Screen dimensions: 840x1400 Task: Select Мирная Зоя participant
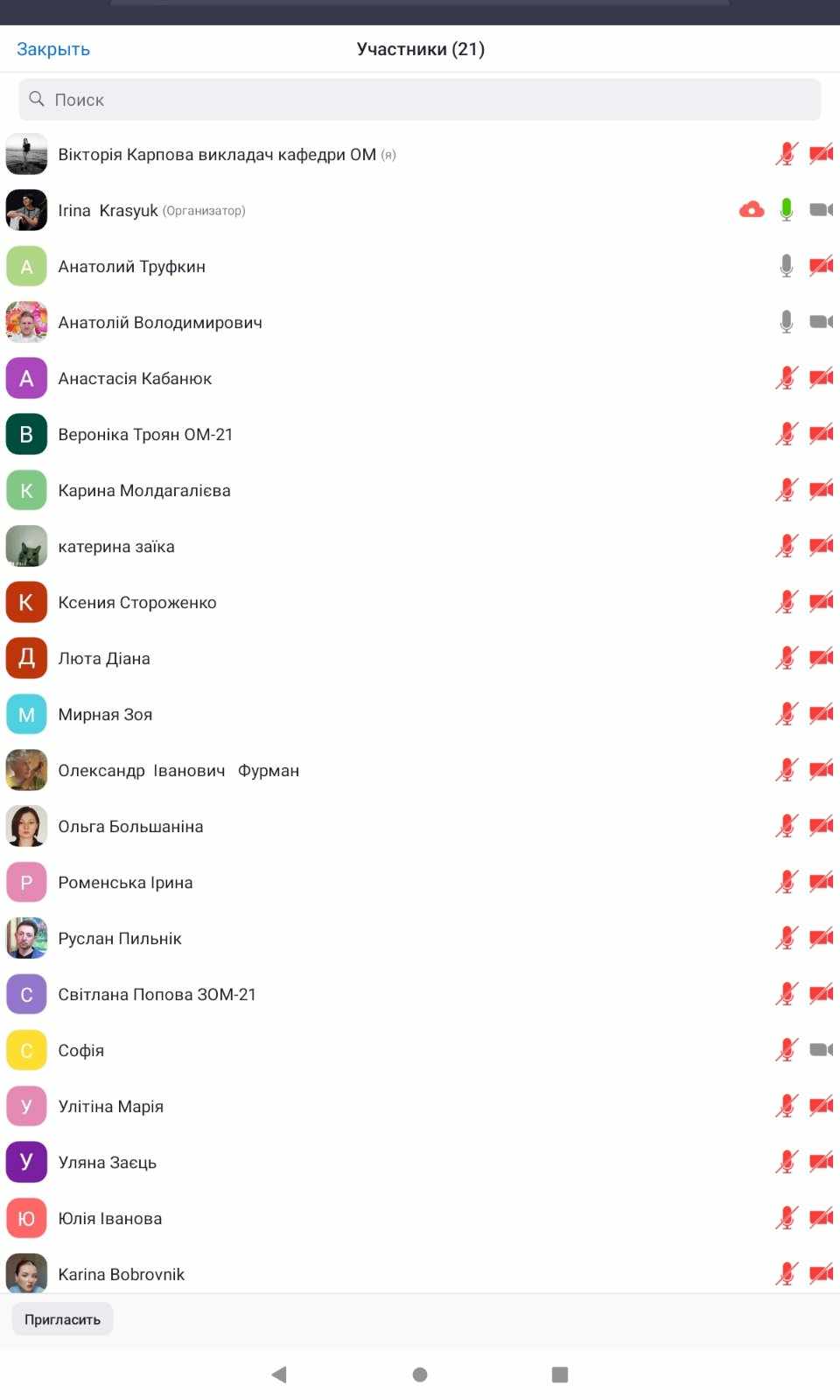[105, 714]
